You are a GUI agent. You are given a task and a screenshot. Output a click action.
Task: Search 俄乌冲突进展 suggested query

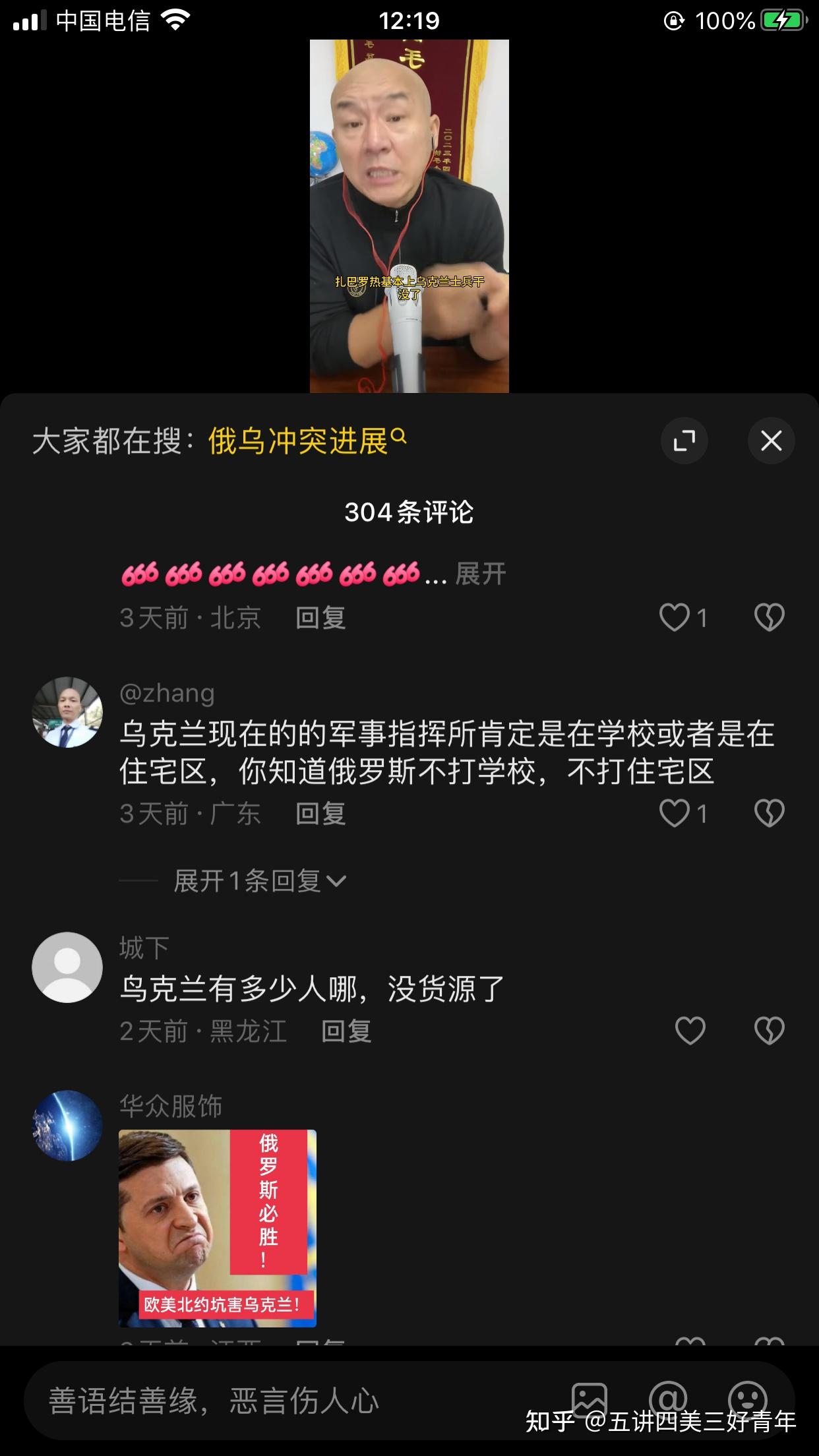307,440
